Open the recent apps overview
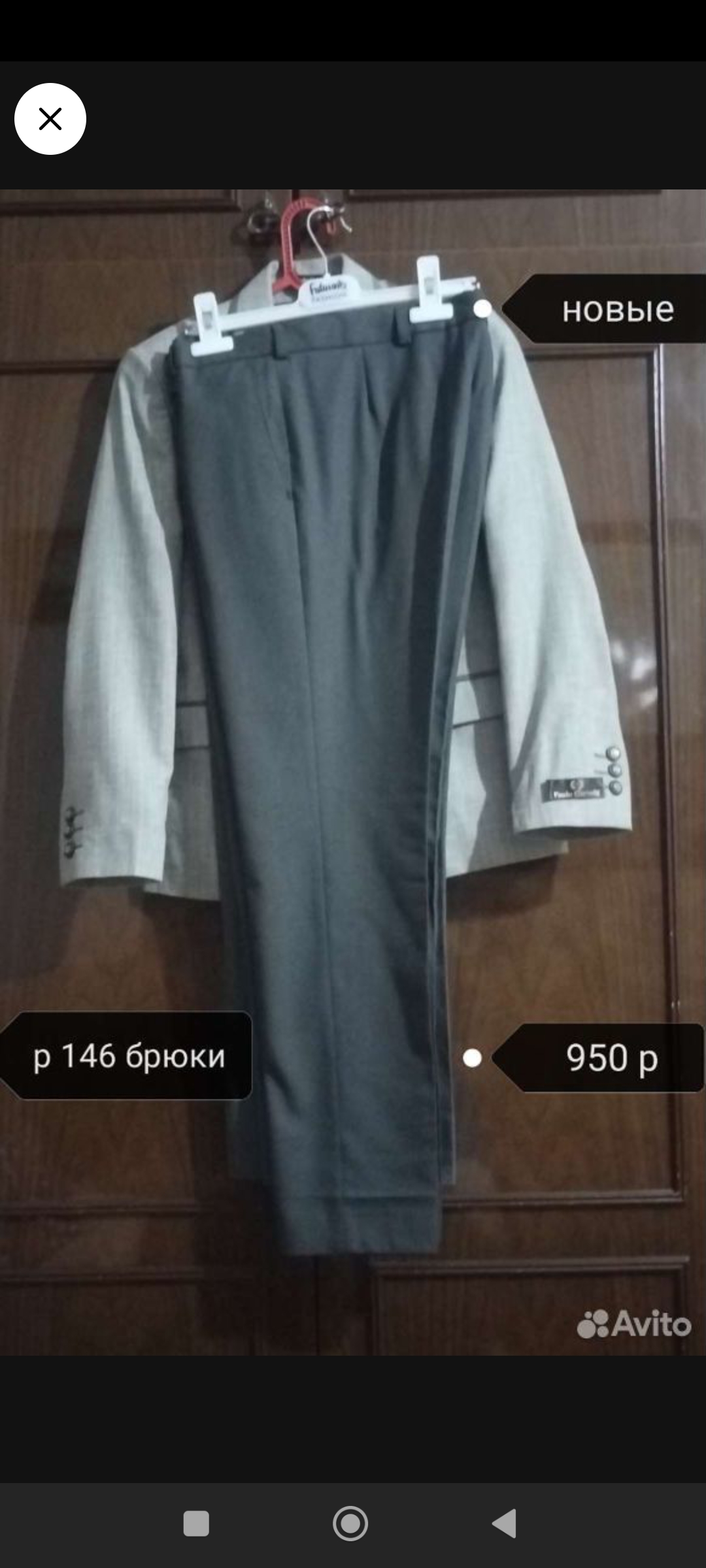Image resolution: width=706 pixels, height=1568 pixels. (x=196, y=1523)
